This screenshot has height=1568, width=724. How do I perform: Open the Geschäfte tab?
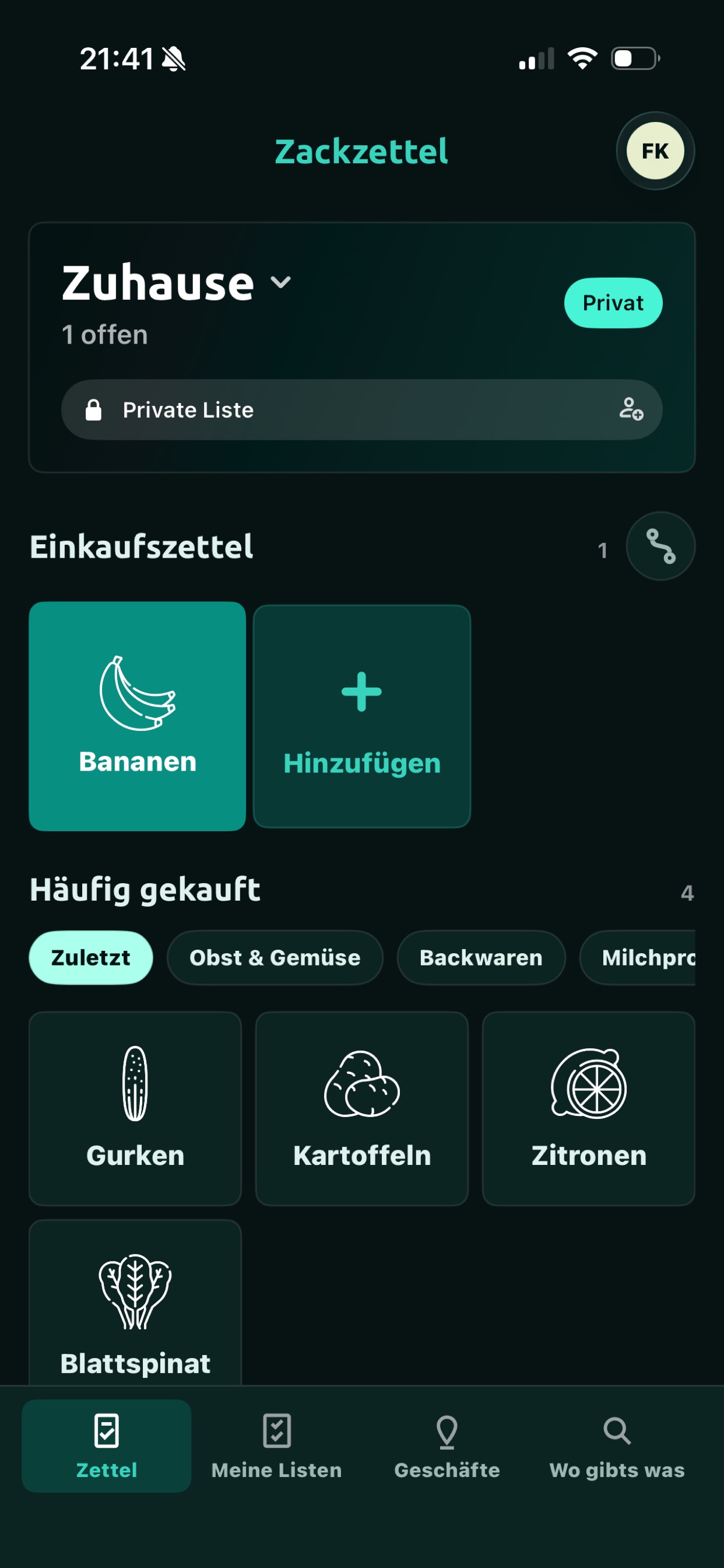pos(447,1445)
